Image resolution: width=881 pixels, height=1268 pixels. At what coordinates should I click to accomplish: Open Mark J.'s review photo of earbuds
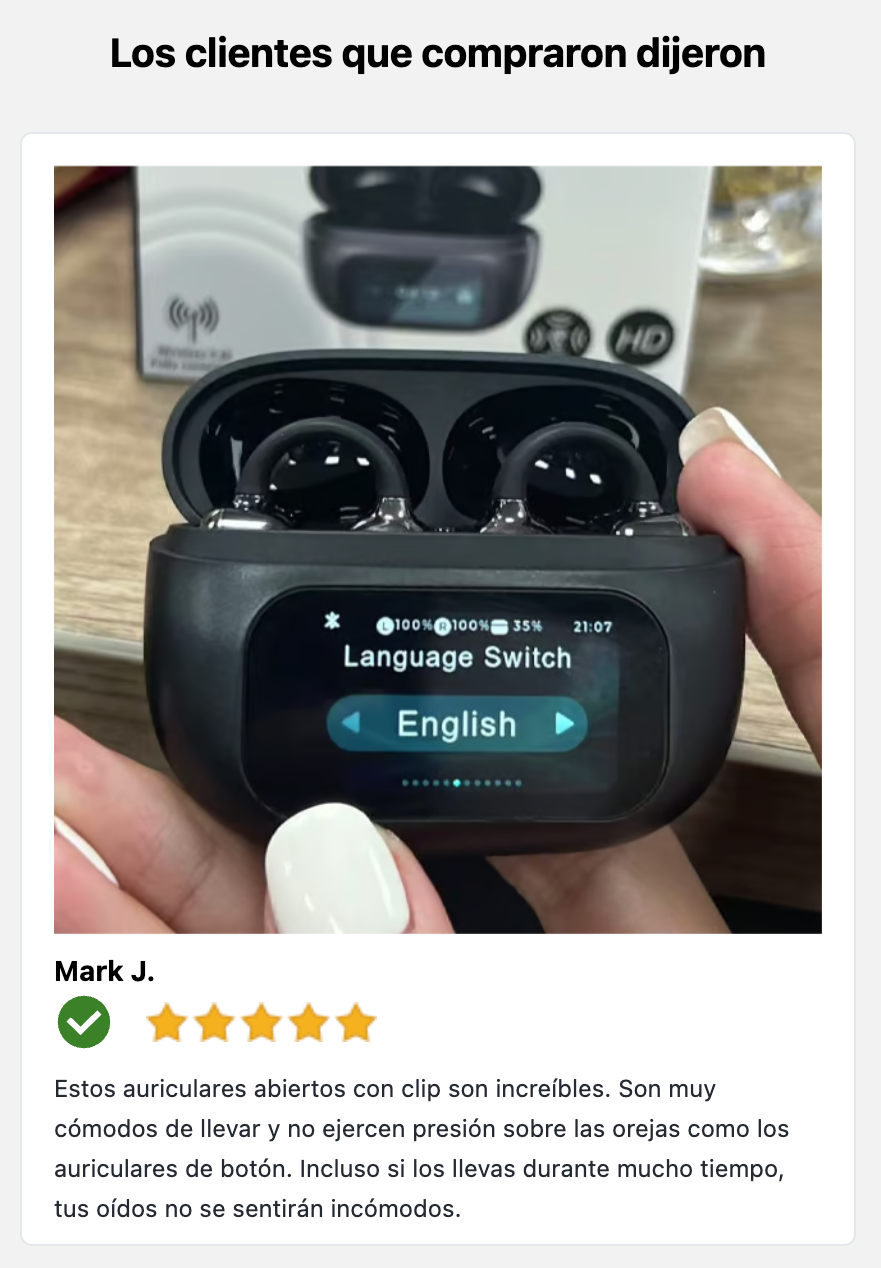click(437, 549)
